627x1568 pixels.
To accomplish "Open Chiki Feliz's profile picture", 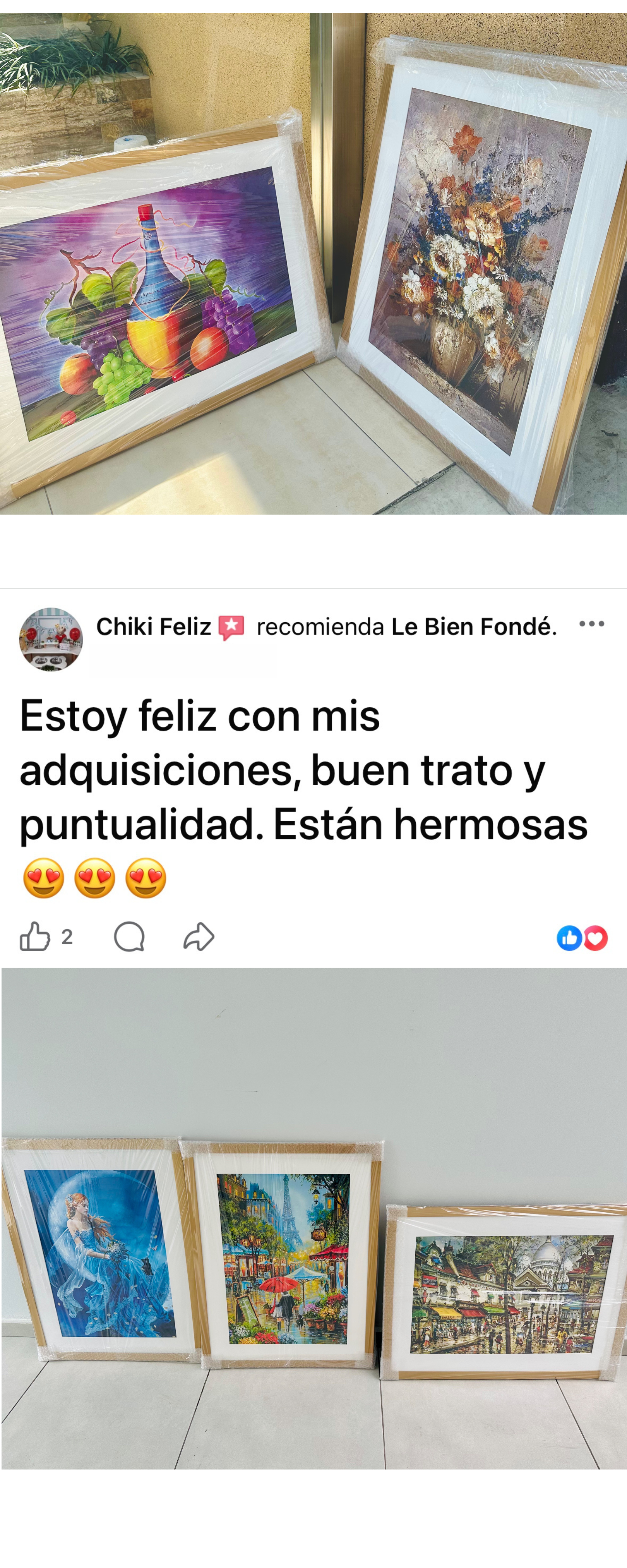I will coord(51,639).
